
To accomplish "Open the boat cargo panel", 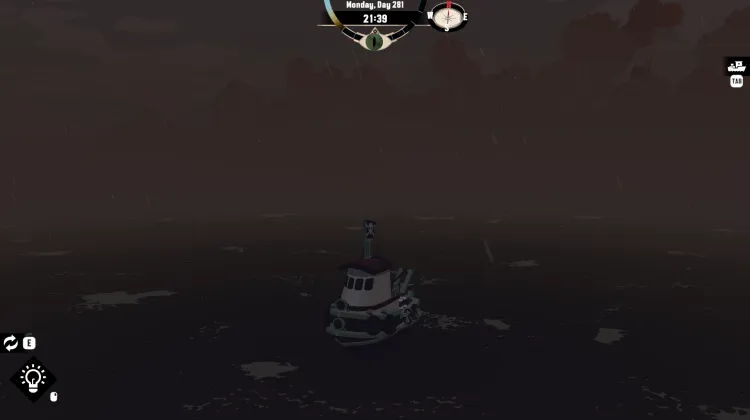I will pyautogui.click(x=736, y=66).
